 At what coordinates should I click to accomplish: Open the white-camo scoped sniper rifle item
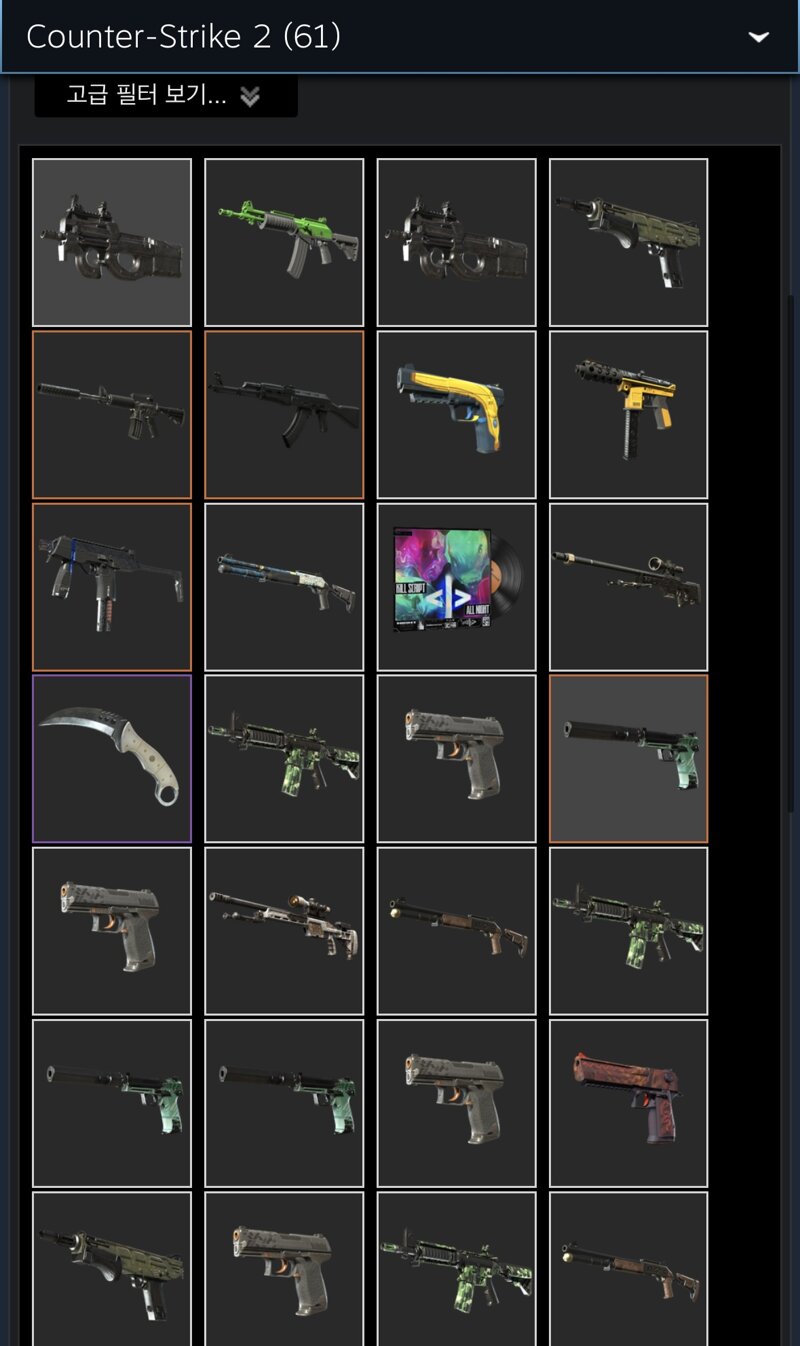coord(284,931)
